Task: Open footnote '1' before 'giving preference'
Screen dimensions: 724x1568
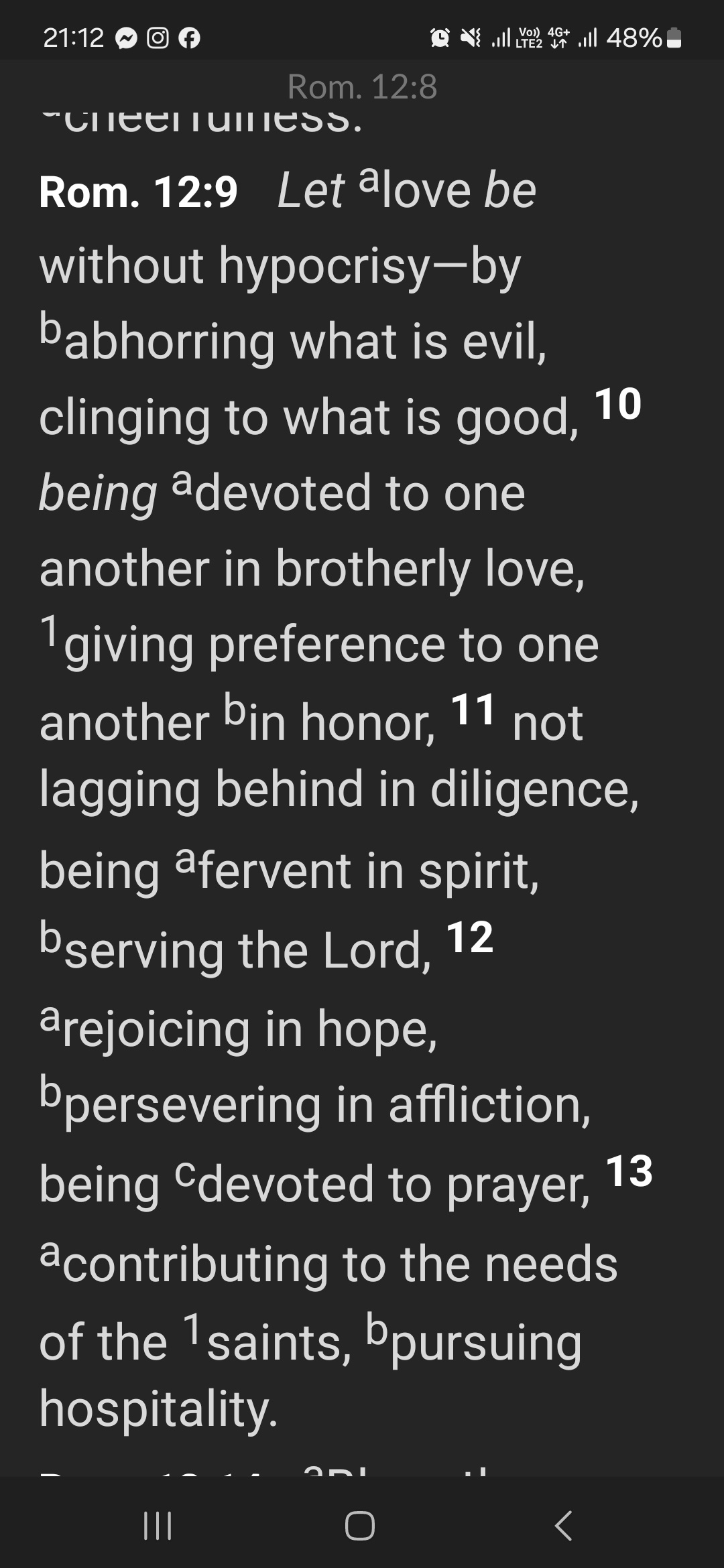Action: pos(49,631)
